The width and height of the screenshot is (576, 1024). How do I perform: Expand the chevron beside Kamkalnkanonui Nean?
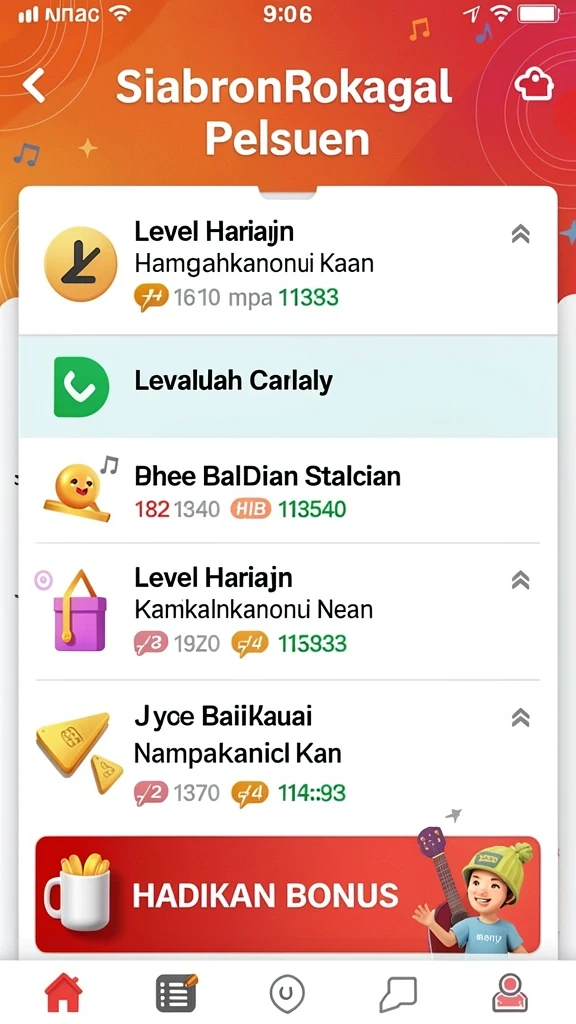[520, 580]
